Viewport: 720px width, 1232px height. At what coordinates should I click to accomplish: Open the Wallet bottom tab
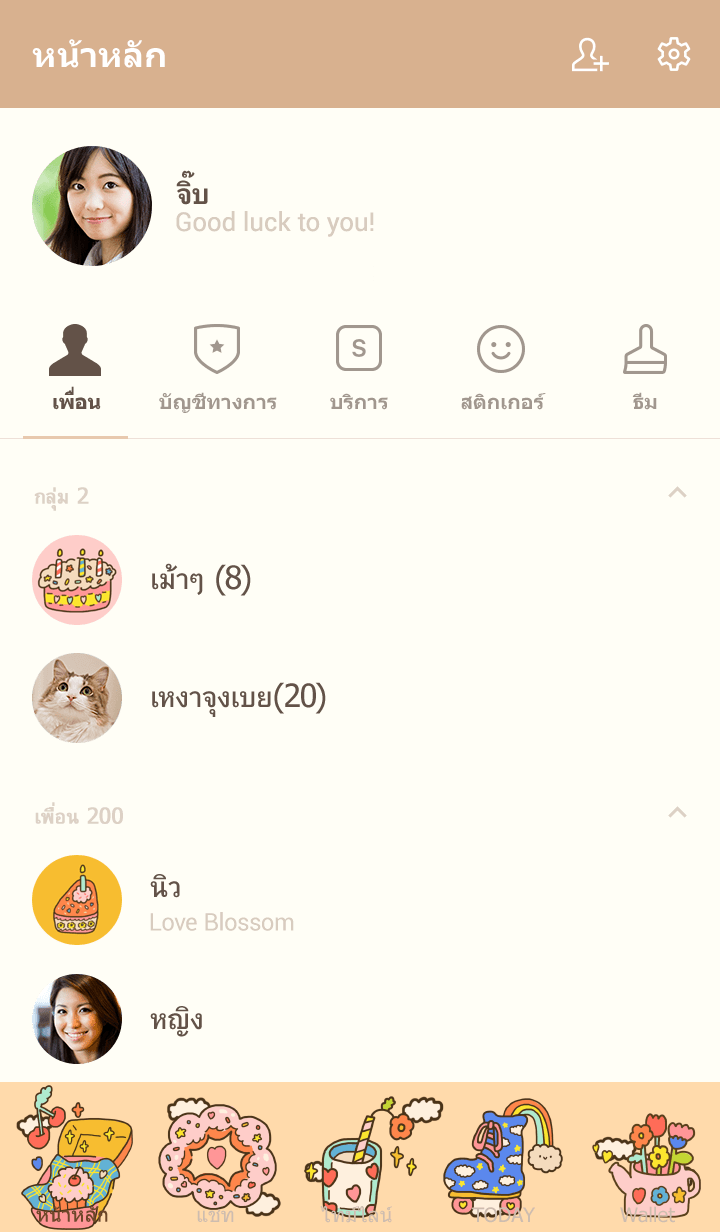pos(647,1158)
